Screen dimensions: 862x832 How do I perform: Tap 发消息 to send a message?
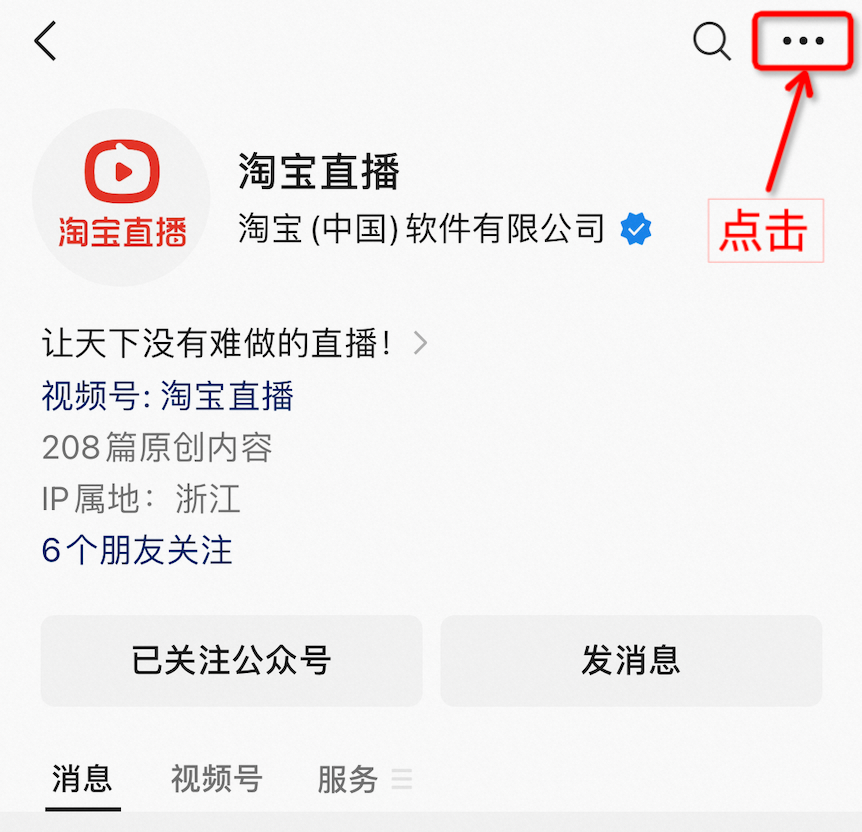[x=631, y=660]
